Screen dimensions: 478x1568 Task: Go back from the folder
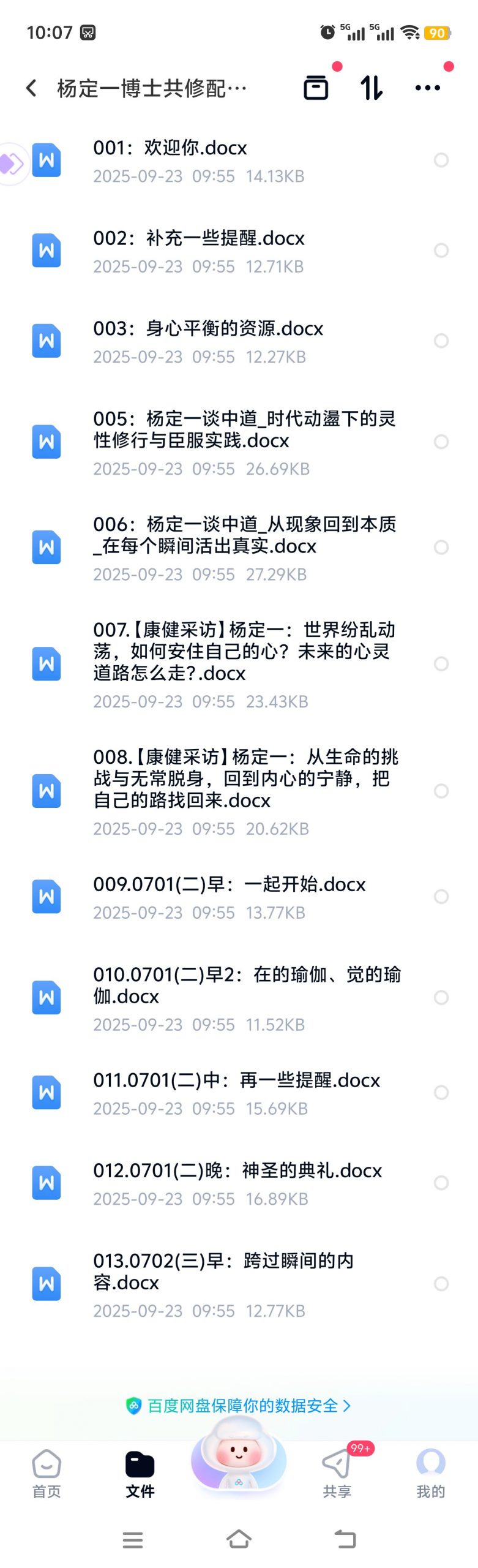[x=32, y=88]
